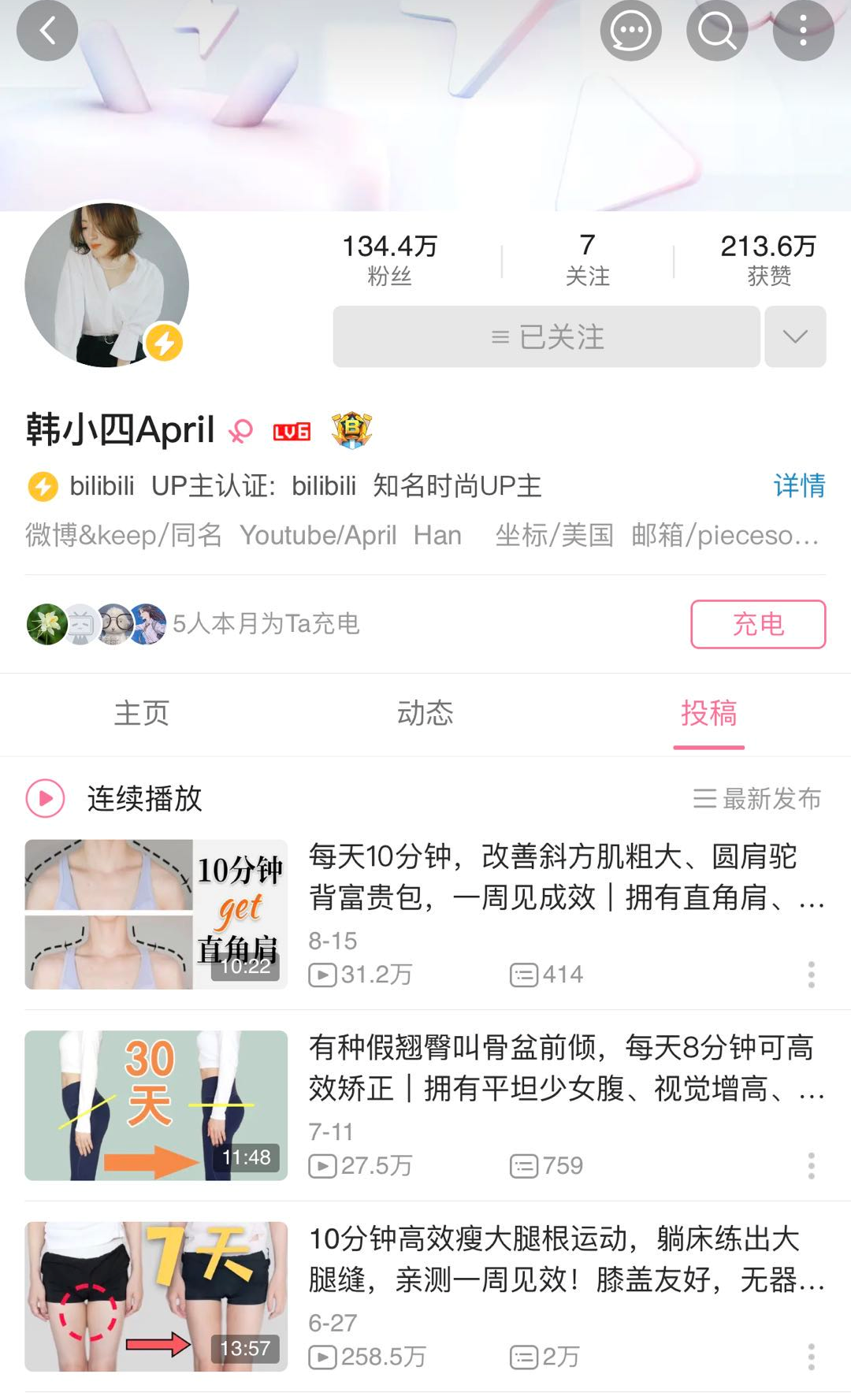The image size is (851, 1400).
Task: Open more options for the 7-11 video
Action: point(811,1165)
